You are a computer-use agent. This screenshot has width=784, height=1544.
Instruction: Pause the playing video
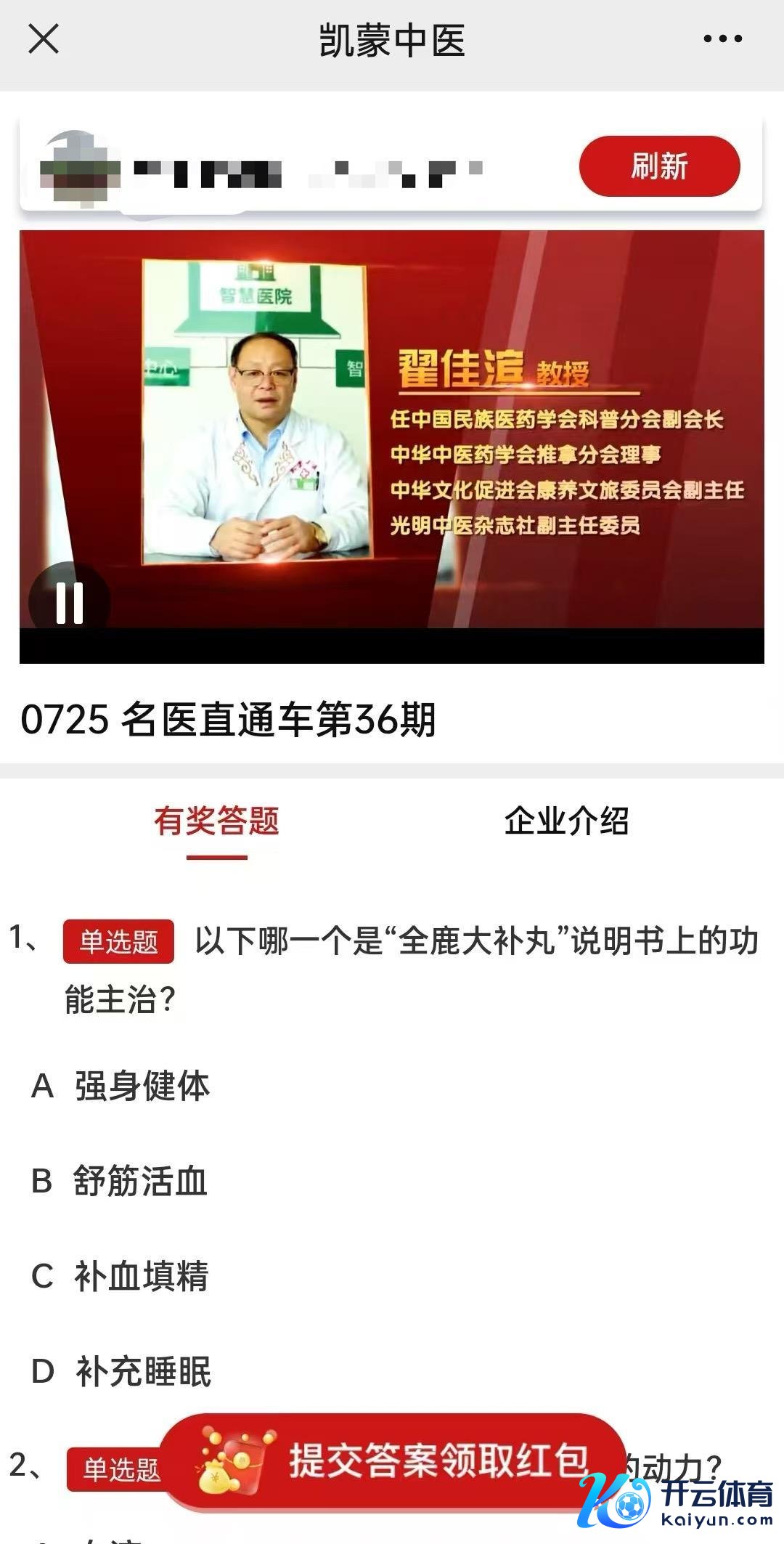(x=69, y=601)
